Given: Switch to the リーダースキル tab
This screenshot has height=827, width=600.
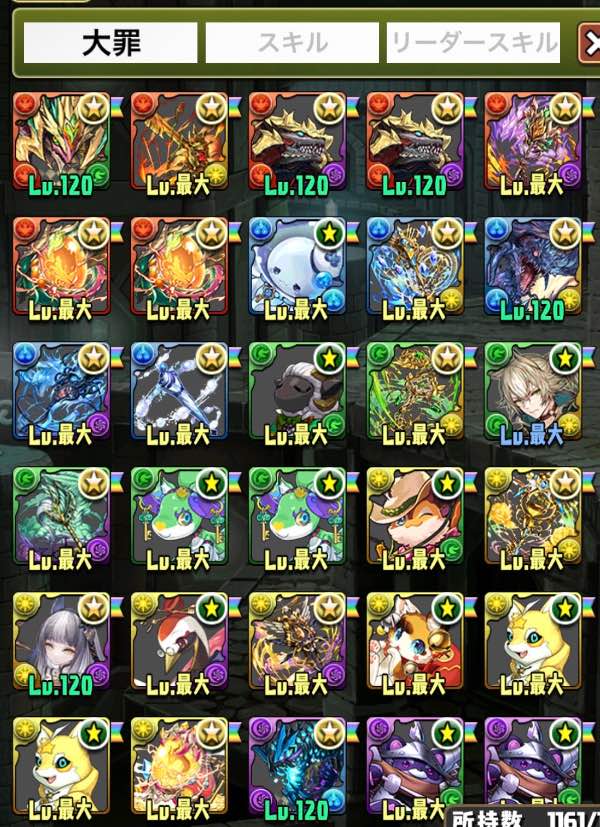Looking at the screenshot, I should [x=472, y=43].
